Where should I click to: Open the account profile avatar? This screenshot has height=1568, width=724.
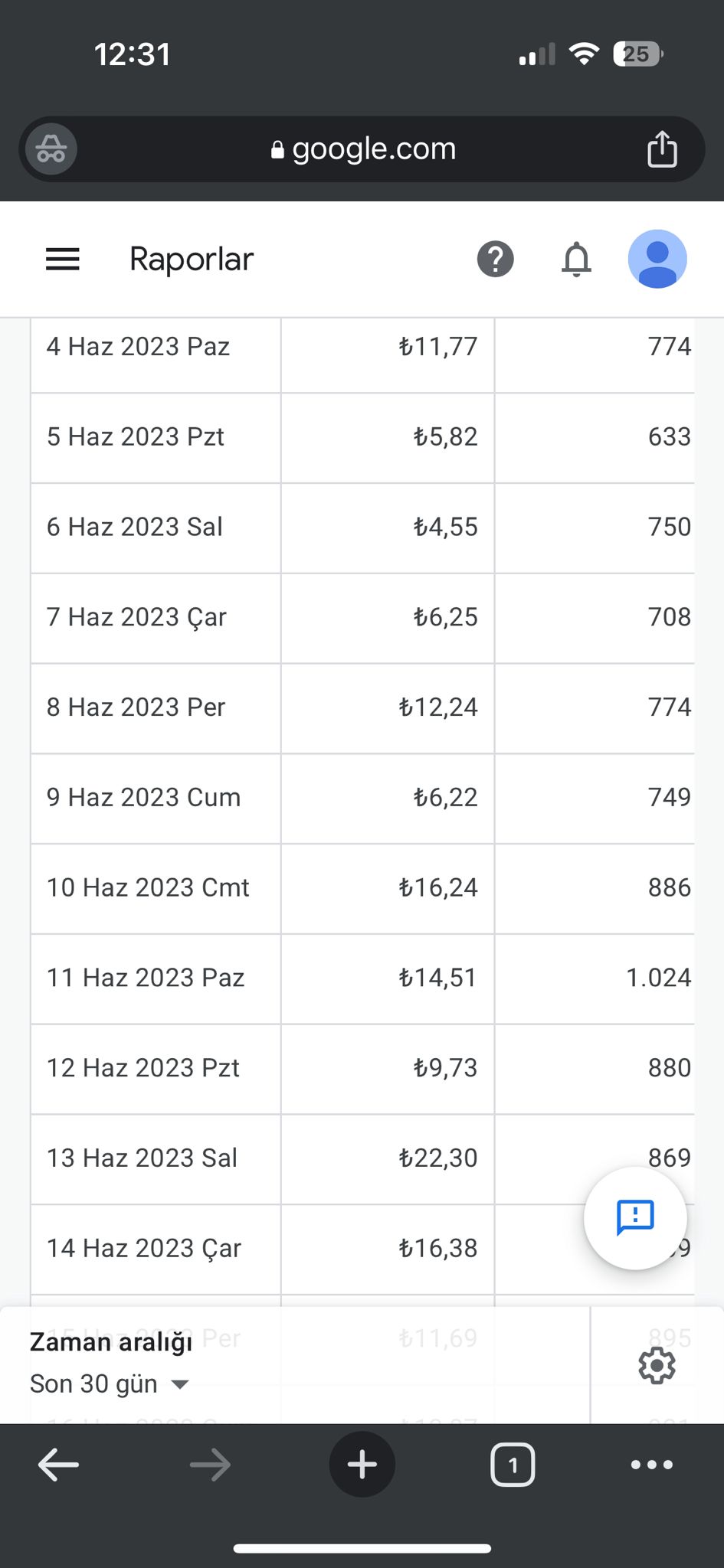tap(657, 259)
